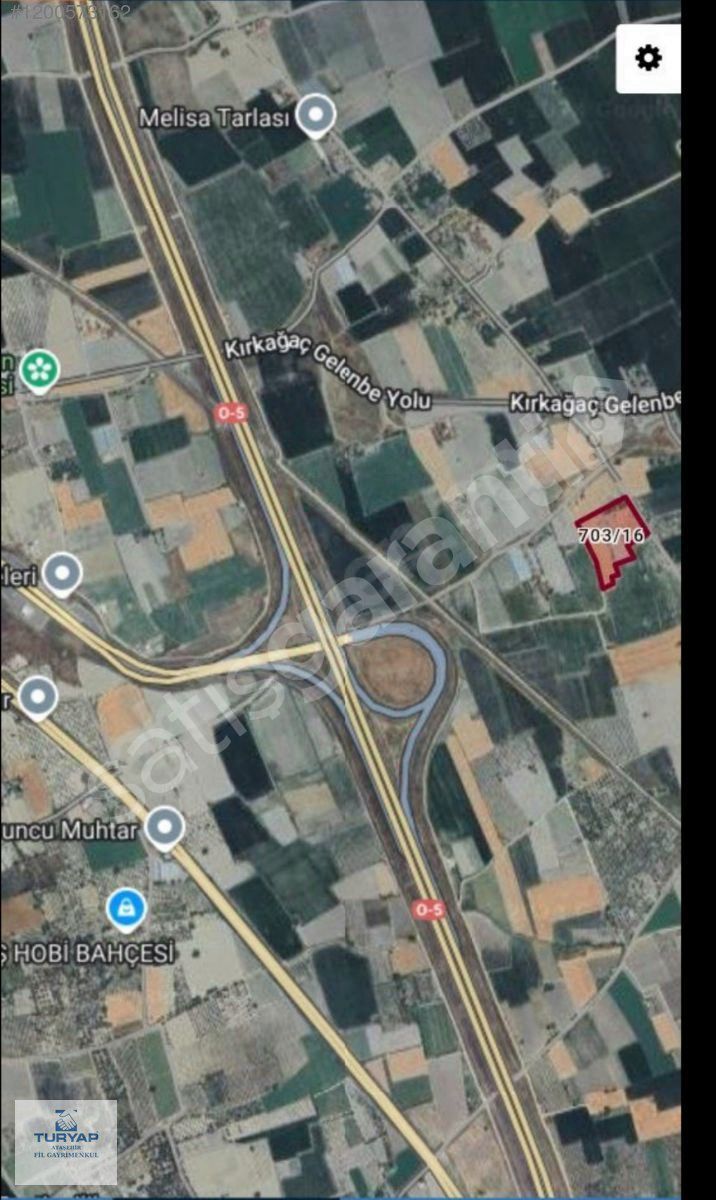Open the pin next to Muhtar label
Screen dimensions: 716x1200
[165, 828]
